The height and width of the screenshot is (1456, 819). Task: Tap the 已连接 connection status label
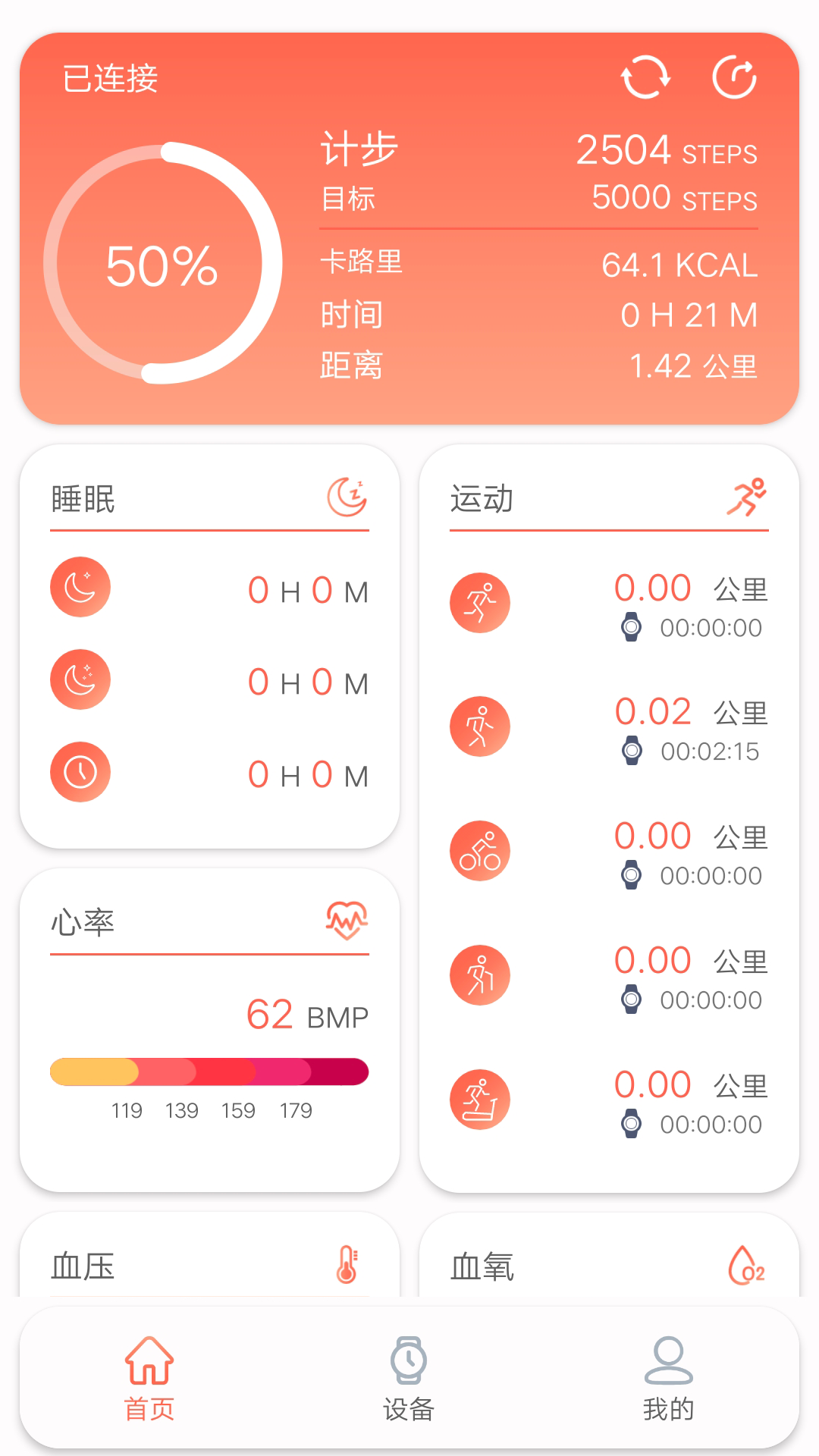[108, 78]
